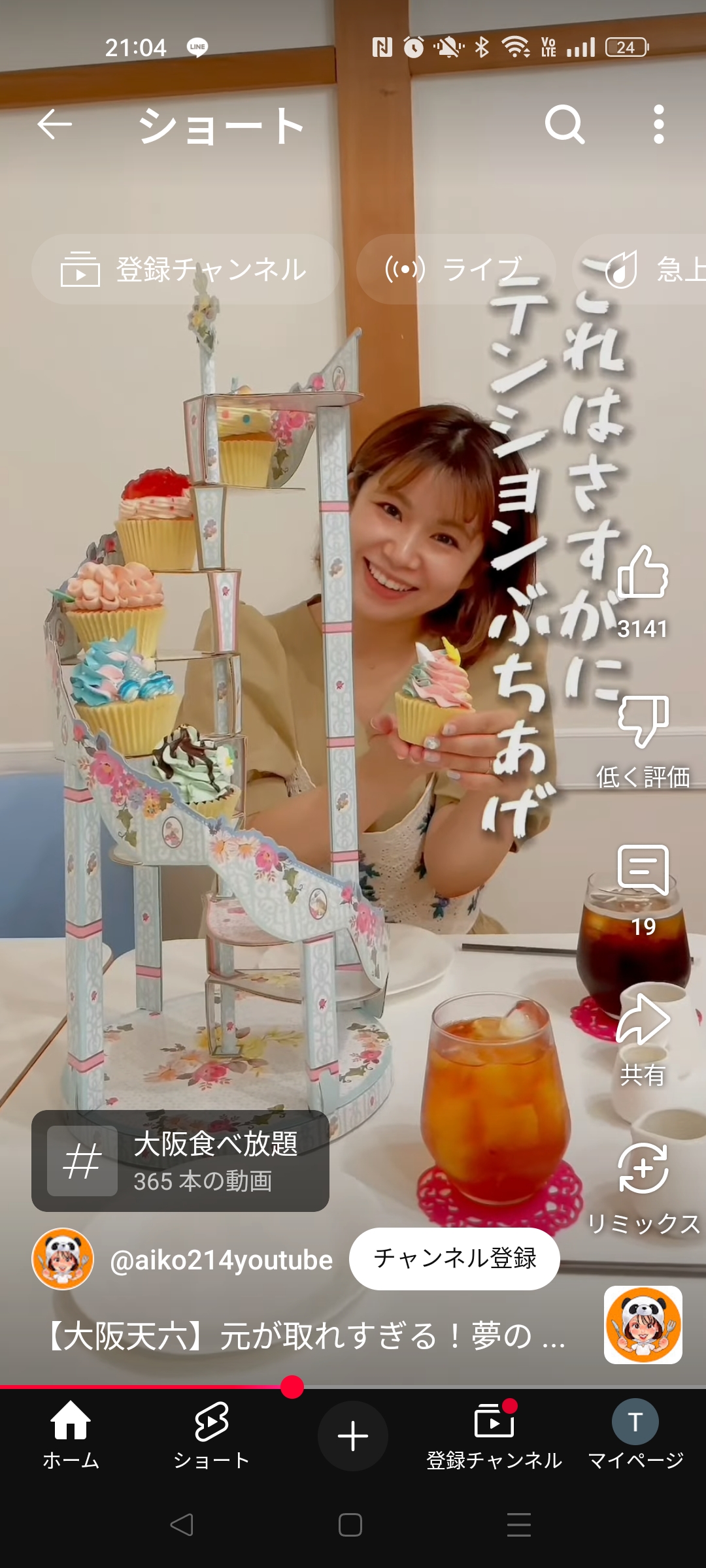706x1568 pixels.
Task: Open search from the top bar
Action: (x=564, y=124)
